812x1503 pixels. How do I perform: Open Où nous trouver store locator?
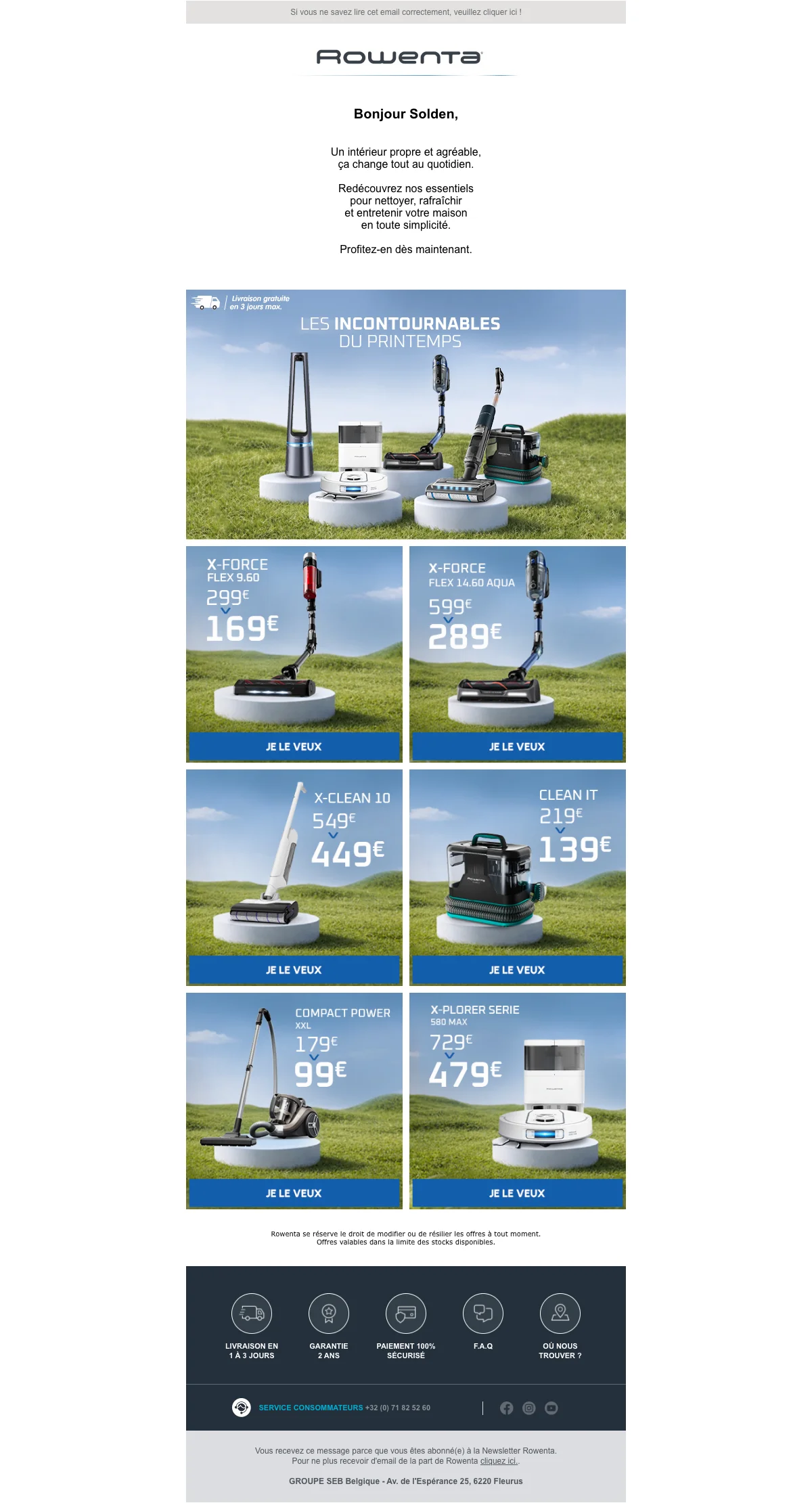[x=560, y=1326]
